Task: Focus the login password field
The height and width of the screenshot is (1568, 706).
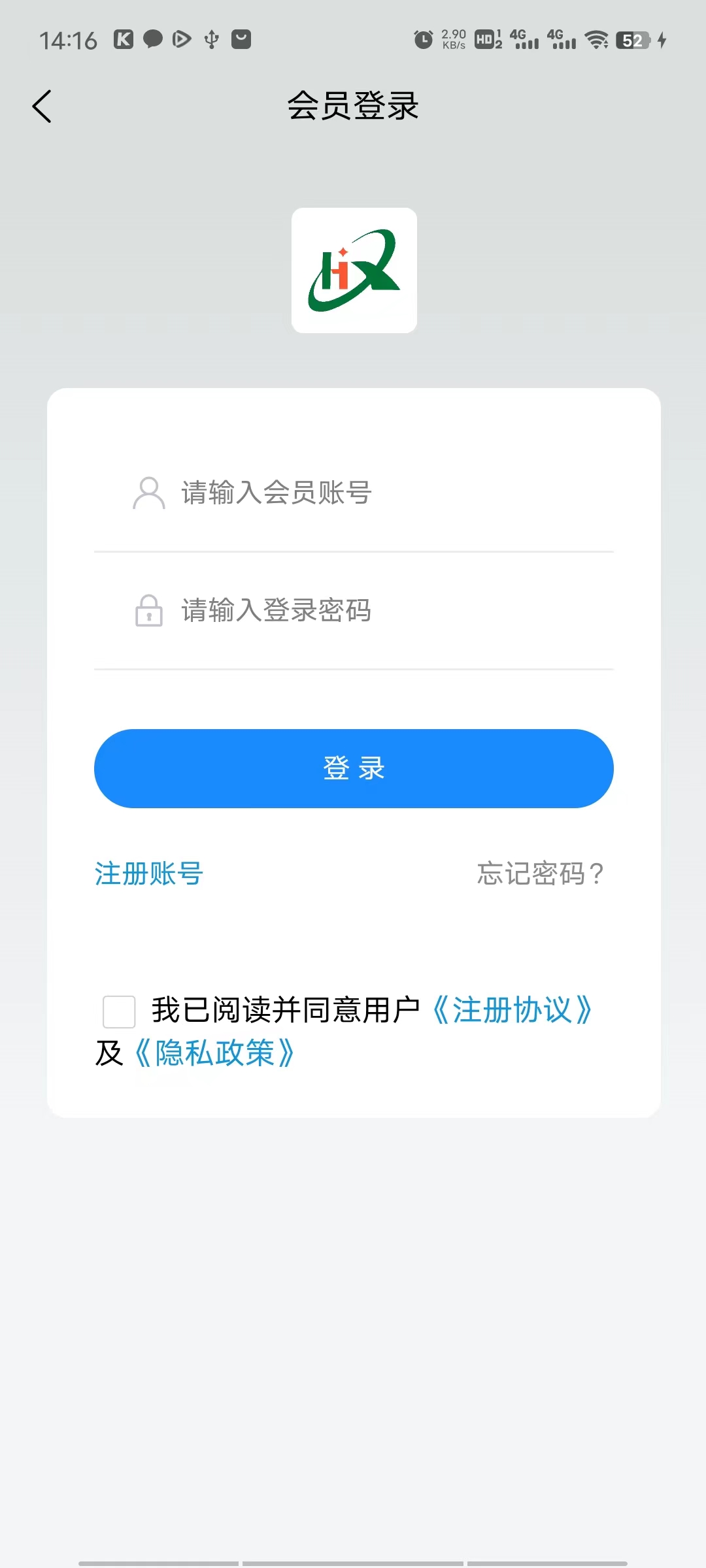Action: (x=354, y=610)
